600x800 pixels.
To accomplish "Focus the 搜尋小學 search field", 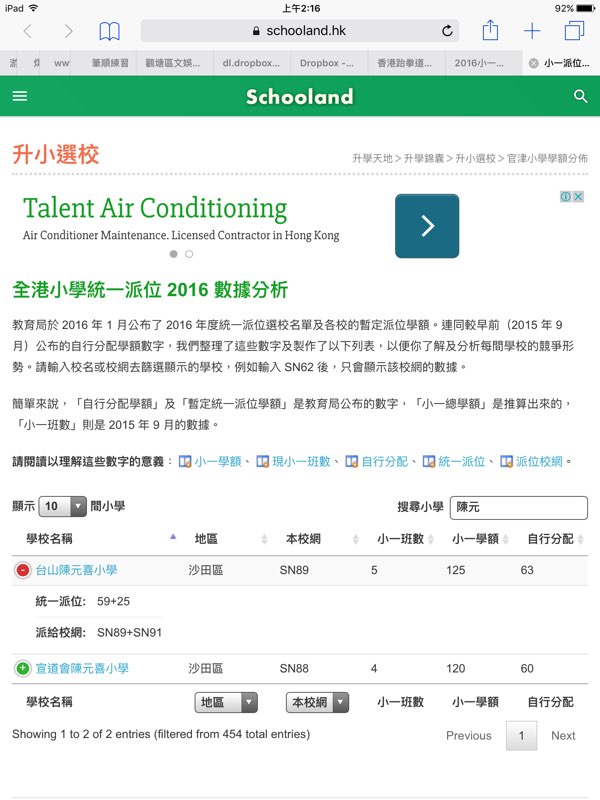I will pos(518,508).
